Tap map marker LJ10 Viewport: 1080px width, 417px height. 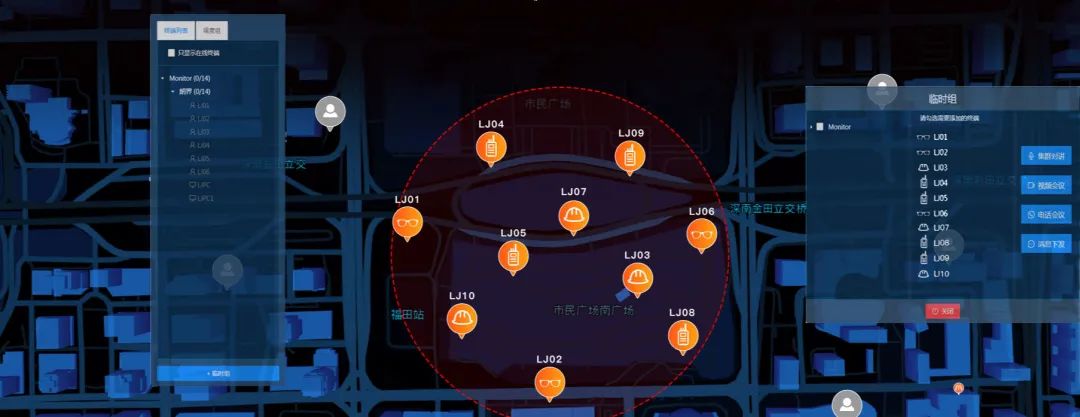click(462, 319)
